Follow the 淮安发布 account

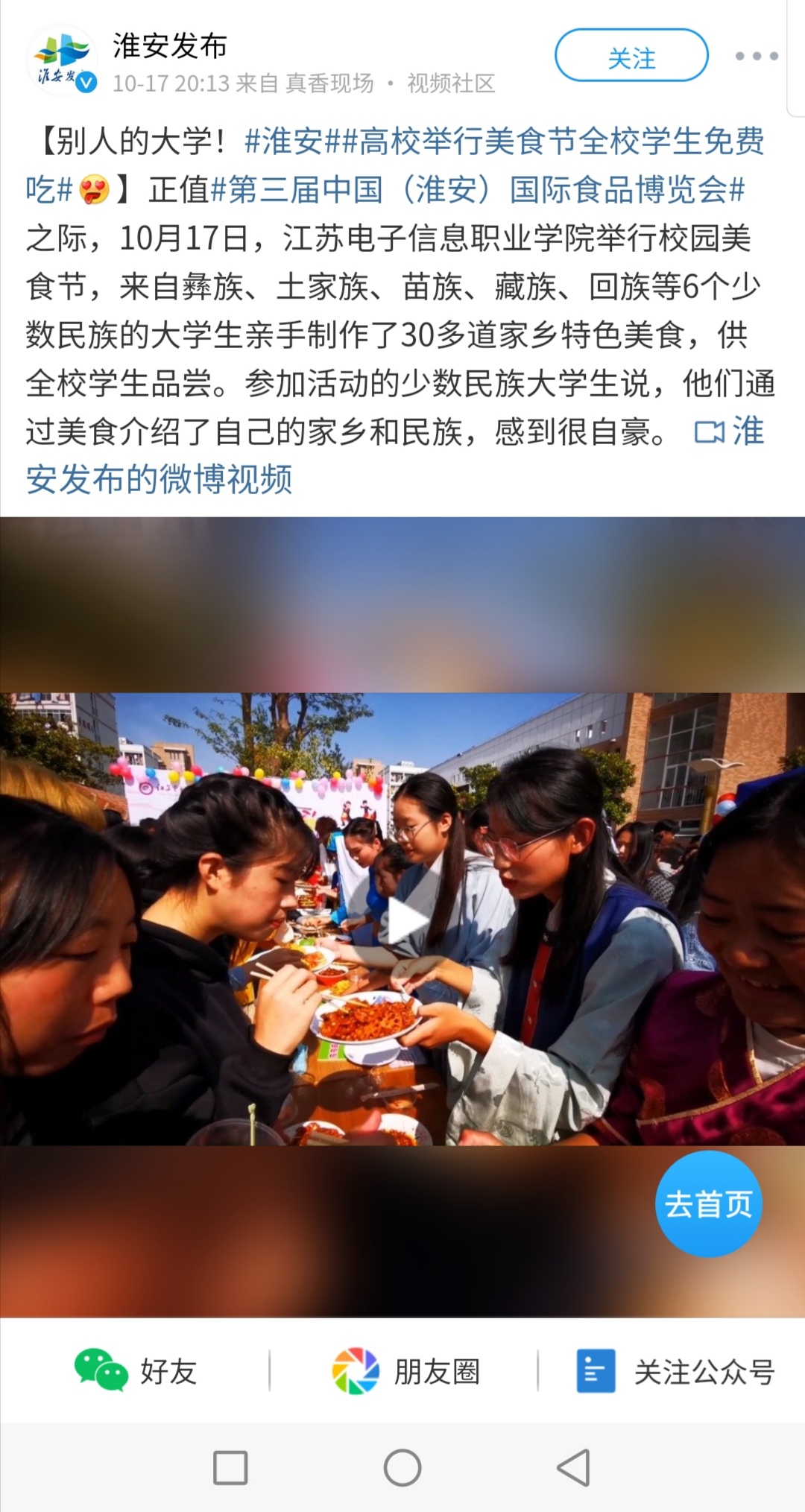click(x=631, y=56)
